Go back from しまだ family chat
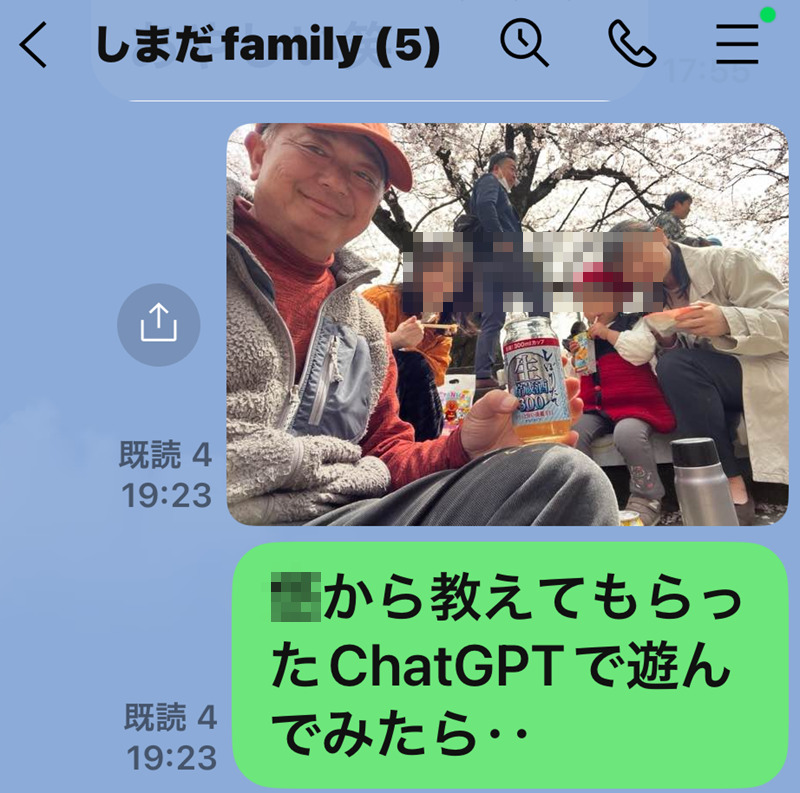 (33, 45)
